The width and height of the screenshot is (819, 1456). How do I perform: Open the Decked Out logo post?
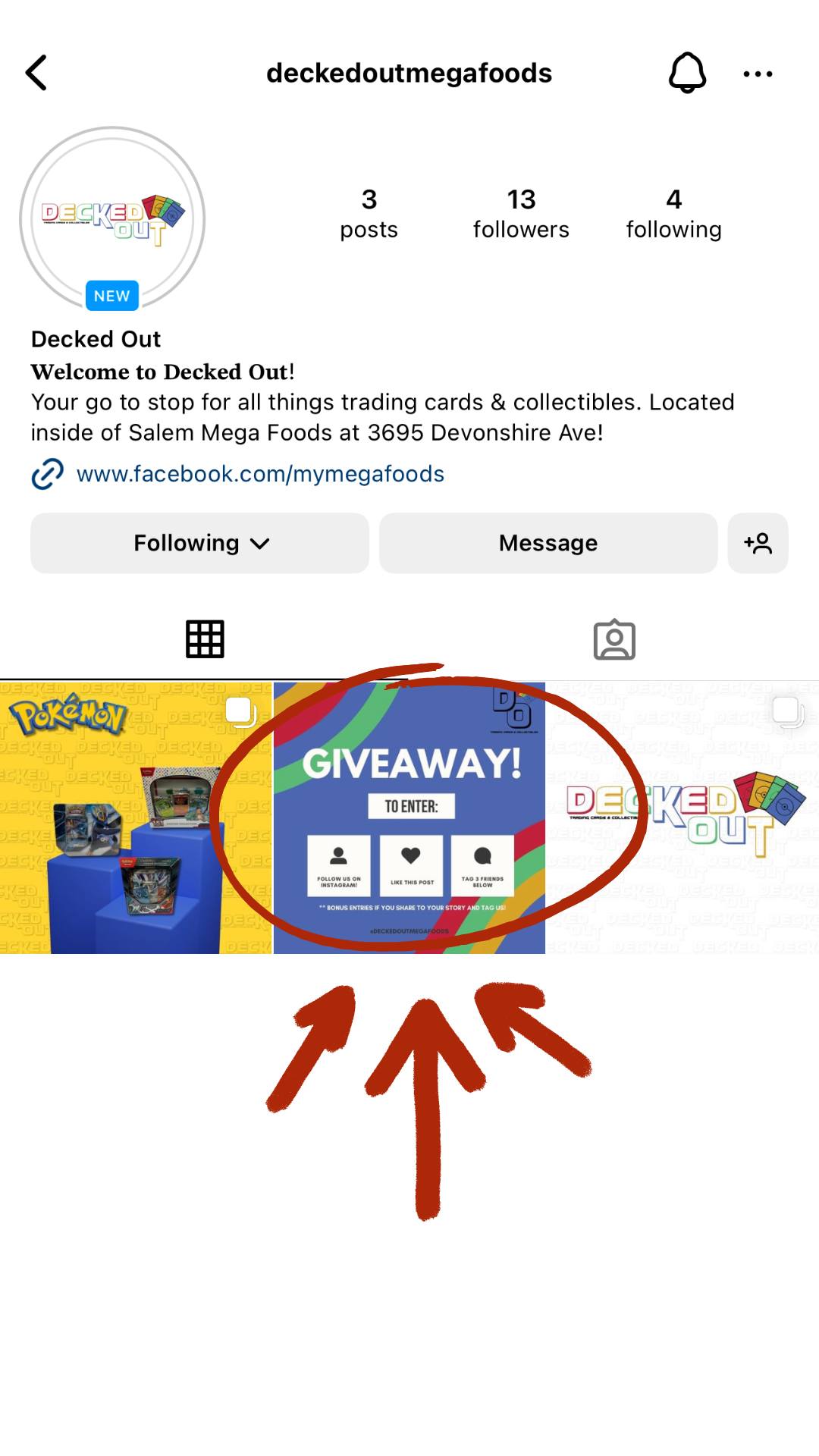[682, 817]
